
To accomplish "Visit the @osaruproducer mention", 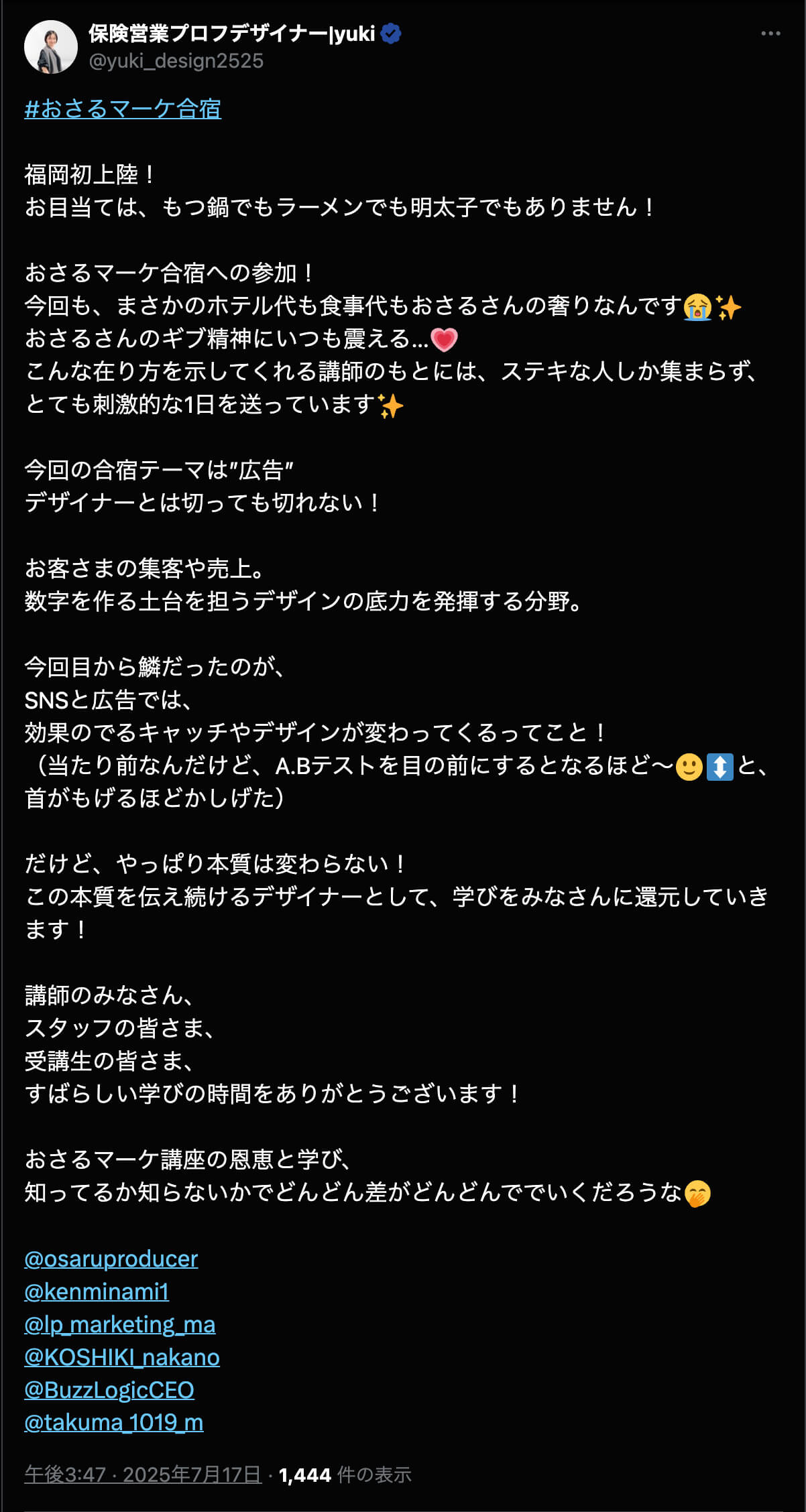I will coord(111,1259).
